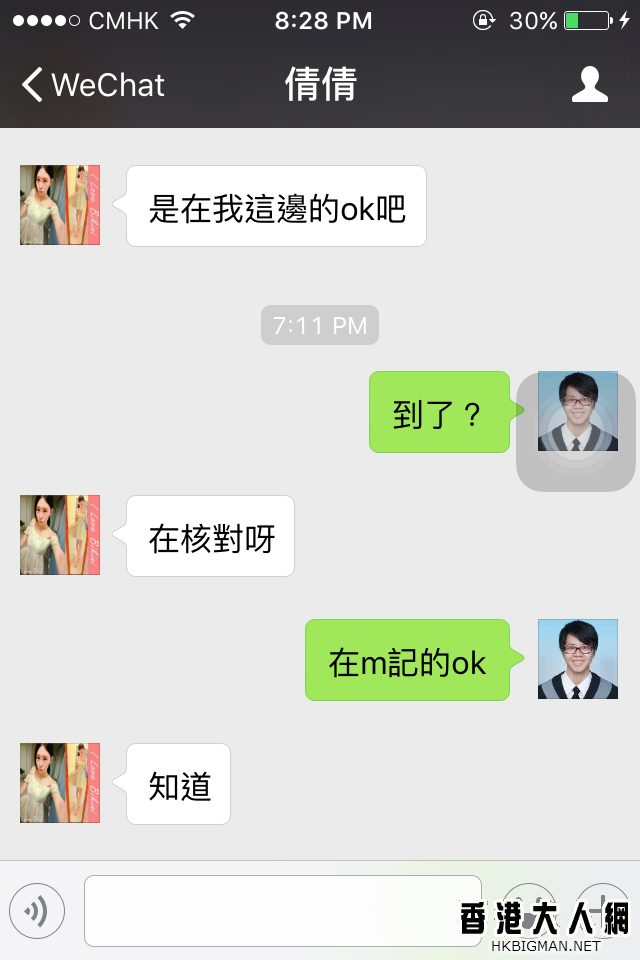Viewport: 640px width, 960px height.
Task: Go back to the WeChat list
Action: [x=92, y=85]
